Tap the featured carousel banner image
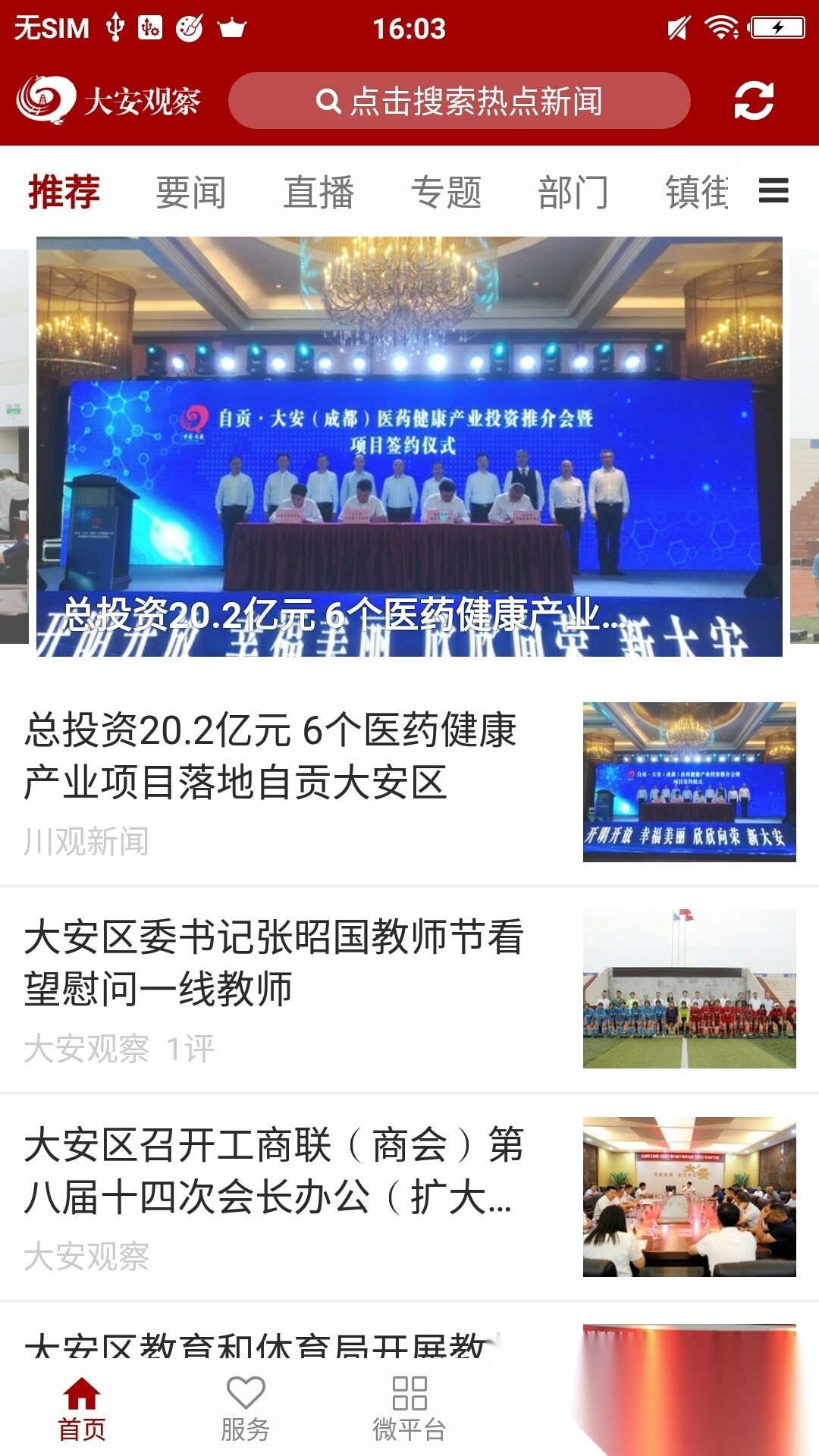819x1456 pixels. pyautogui.click(x=409, y=447)
